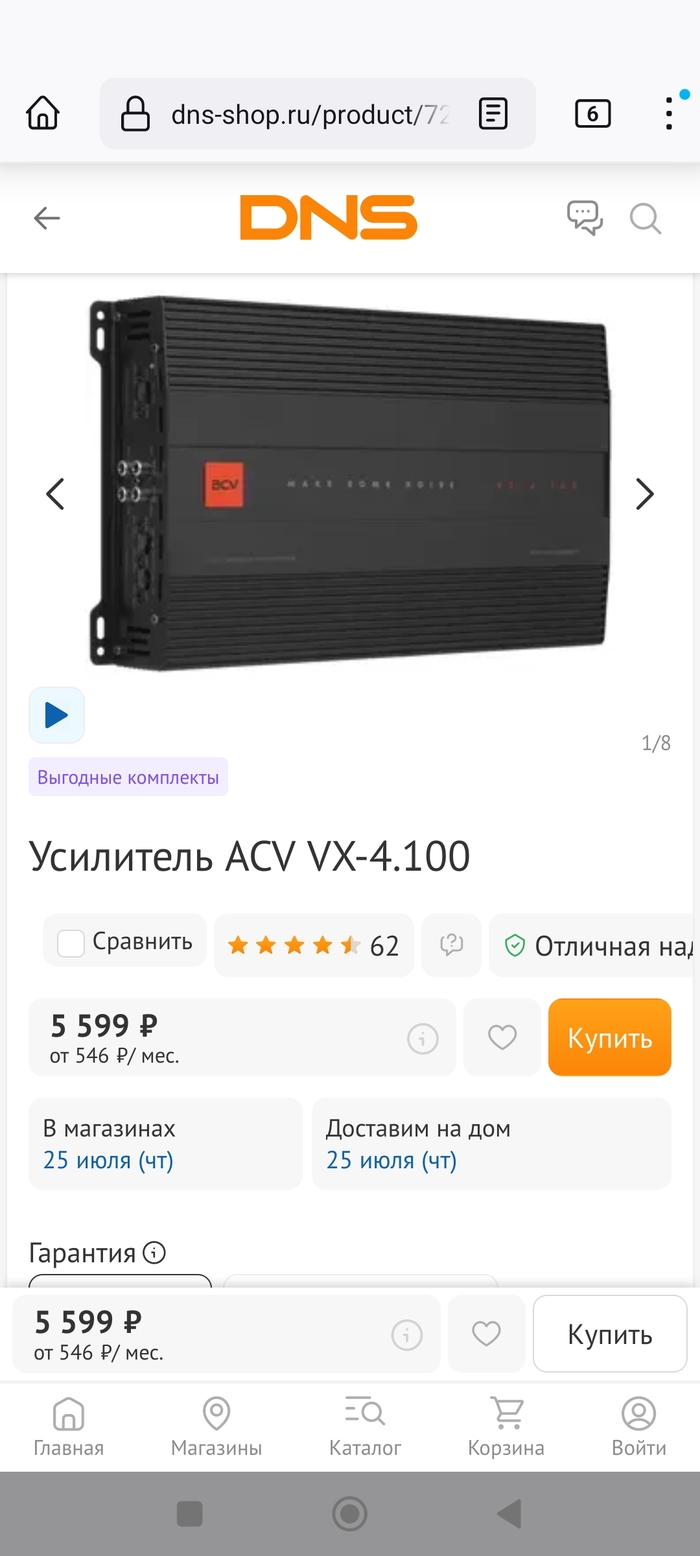Open the DNS site search
The height and width of the screenshot is (1556, 700).
tap(645, 218)
